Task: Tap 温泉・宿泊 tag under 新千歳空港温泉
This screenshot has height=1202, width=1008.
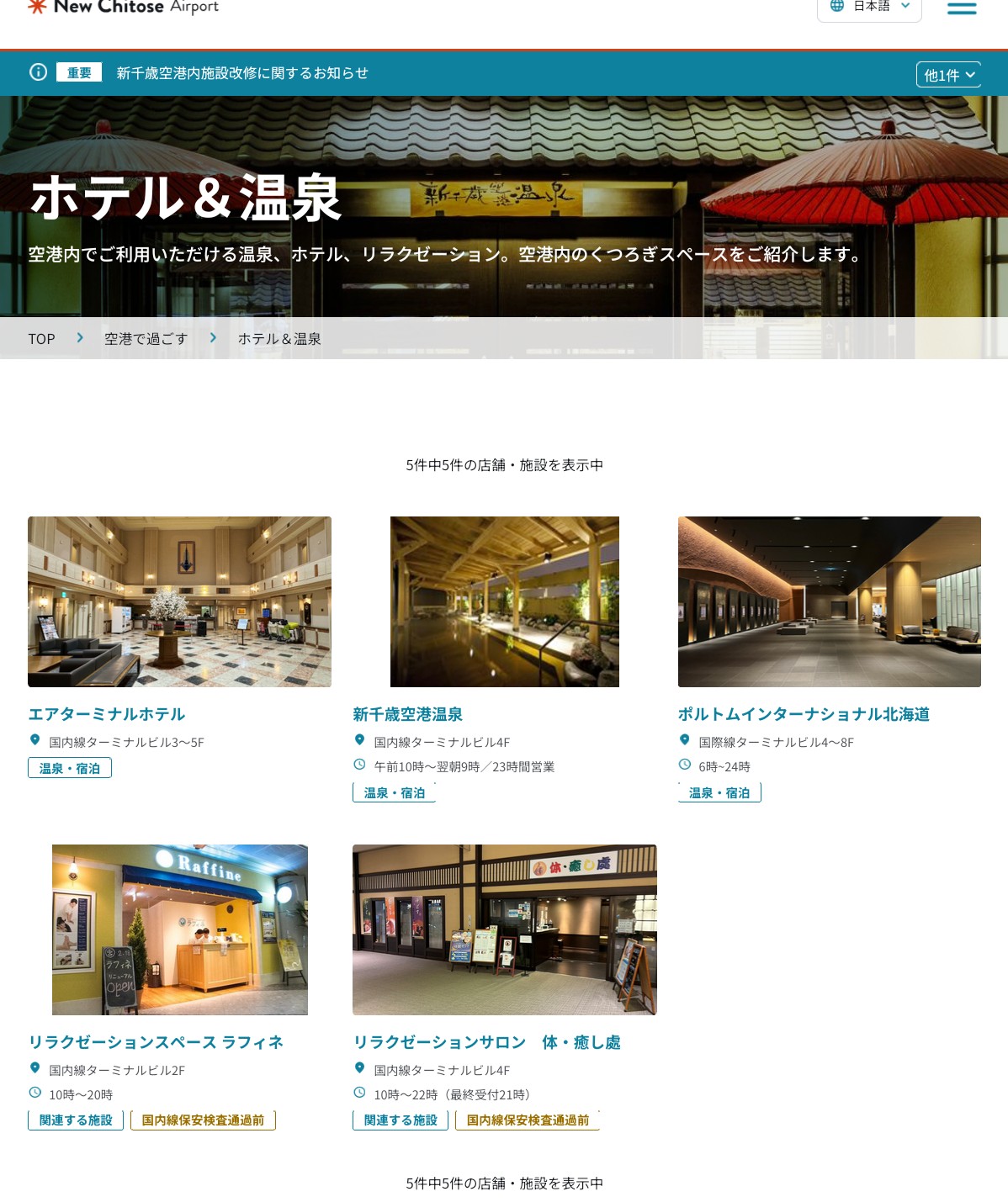Action: pos(394,792)
